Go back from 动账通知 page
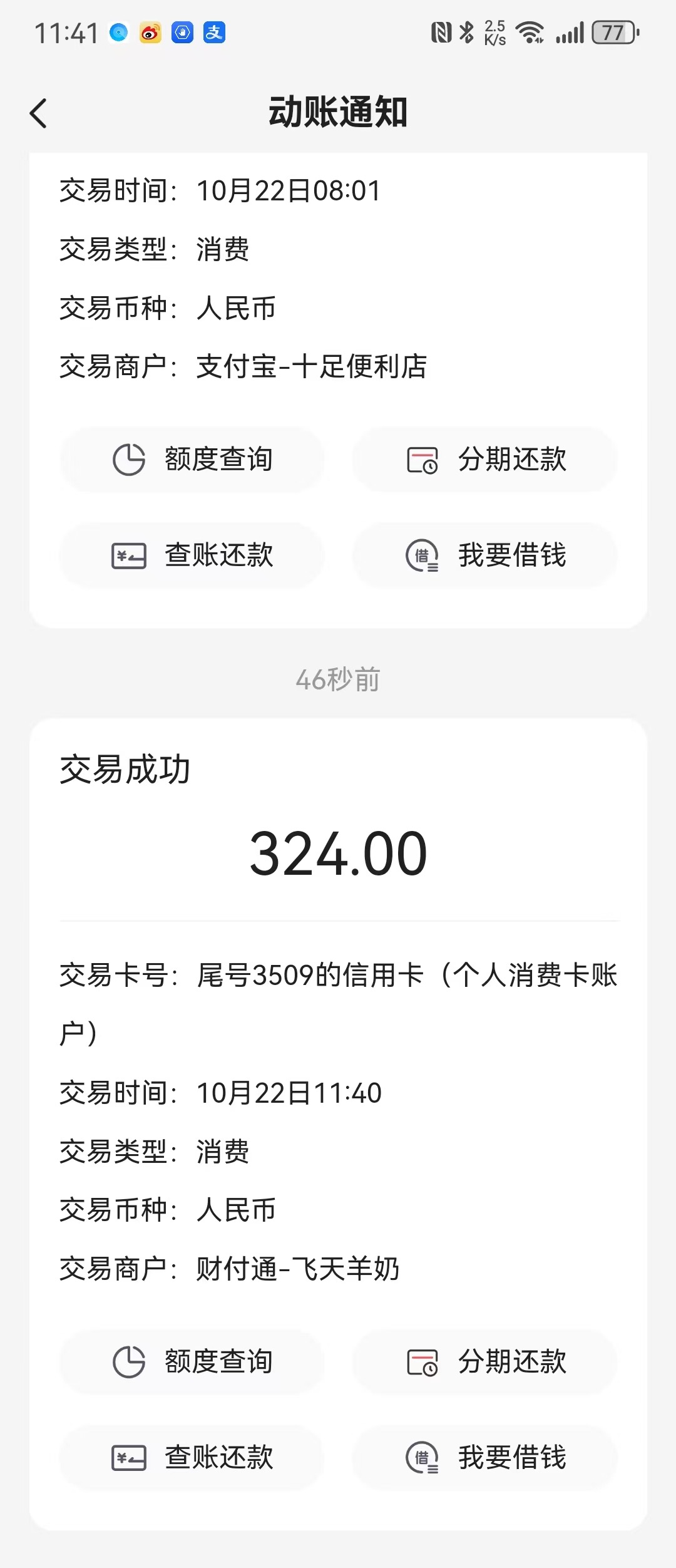Viewport: 676px width, 1568px height. [x=39, y=113]
